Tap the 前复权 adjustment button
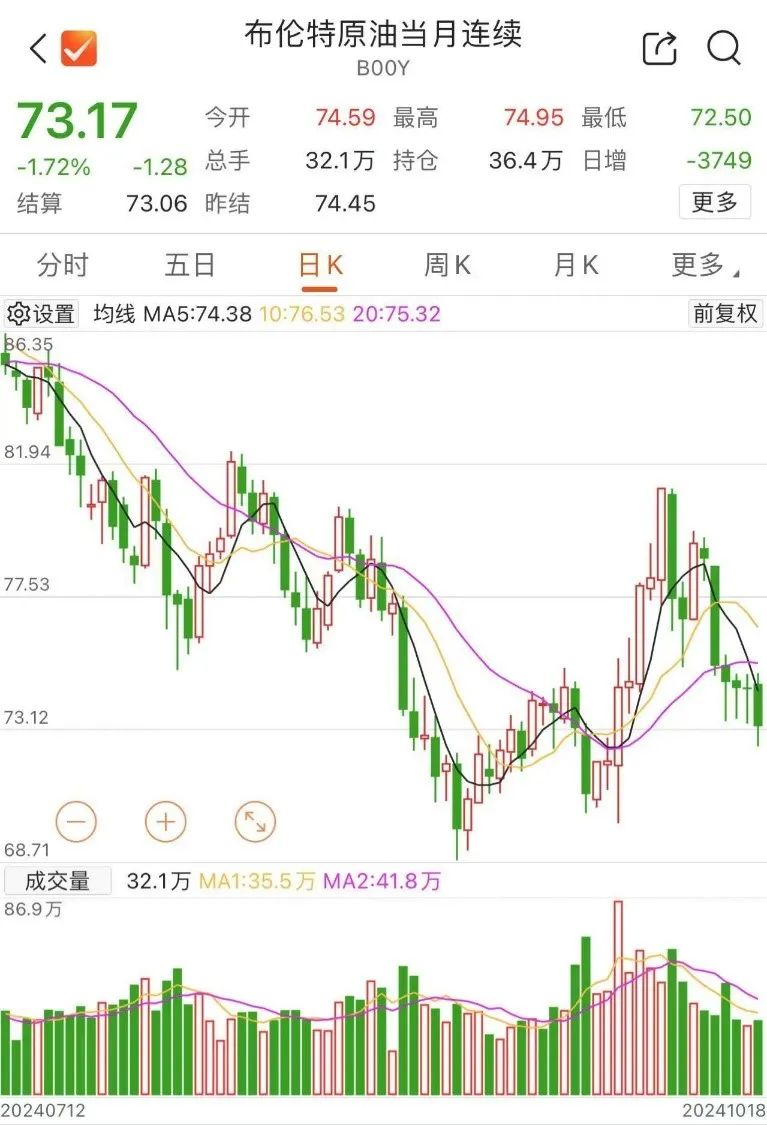The width and height of the screenshot is (767, 1125). [x=725, y=314]
